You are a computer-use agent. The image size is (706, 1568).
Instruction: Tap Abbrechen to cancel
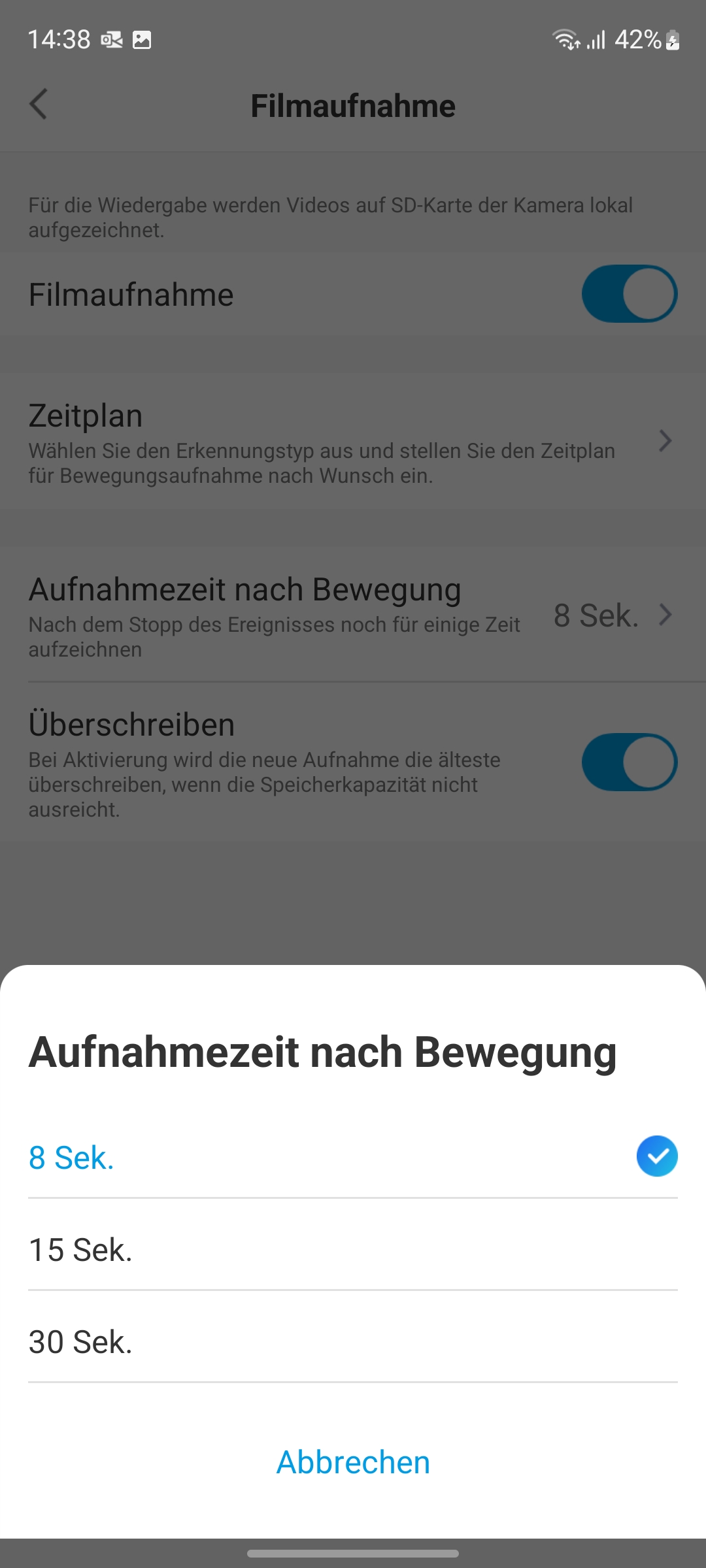[x=353, y=1462]
